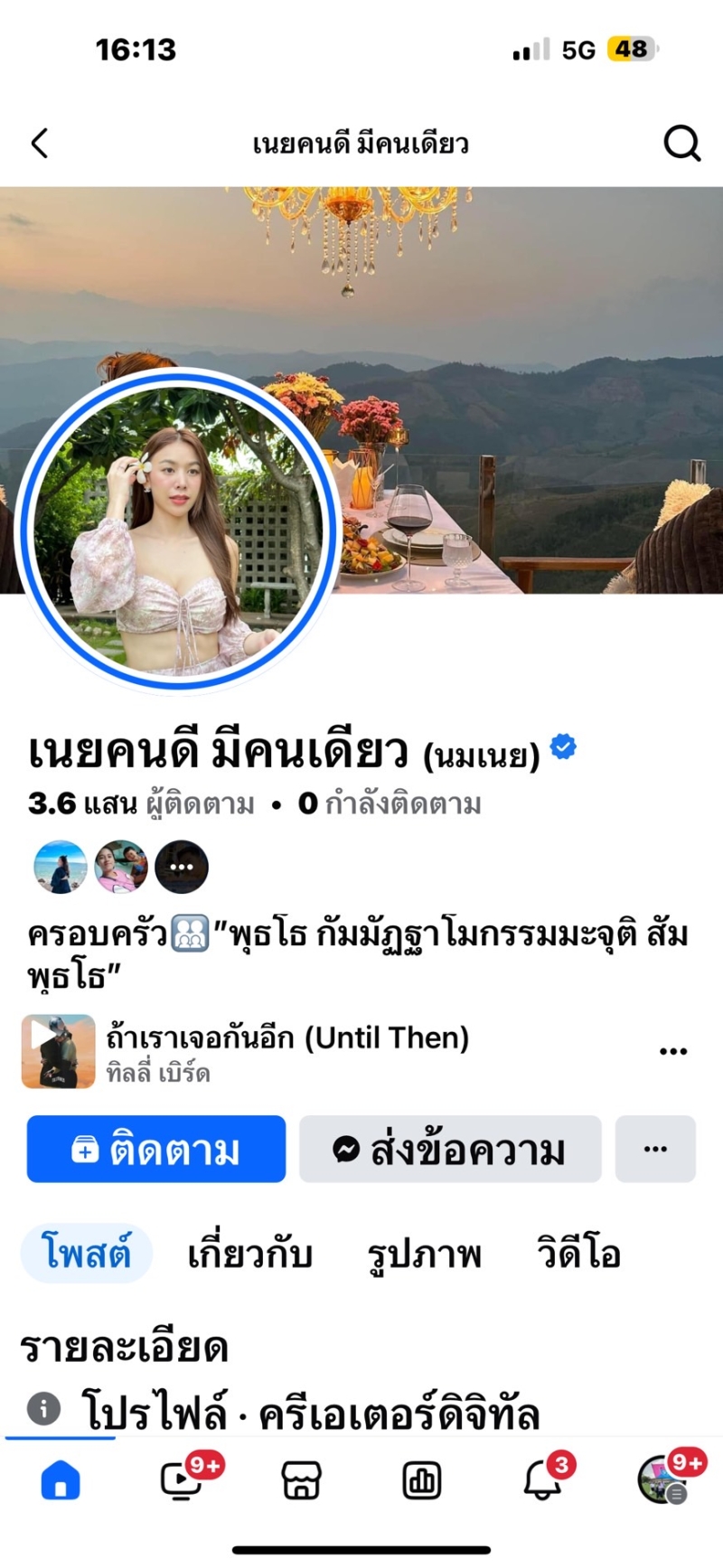Viewport: 723px width, 1568px height.
Task: Open the more-options button beside ส่งข้อความ
Action: coord(655,1149)
